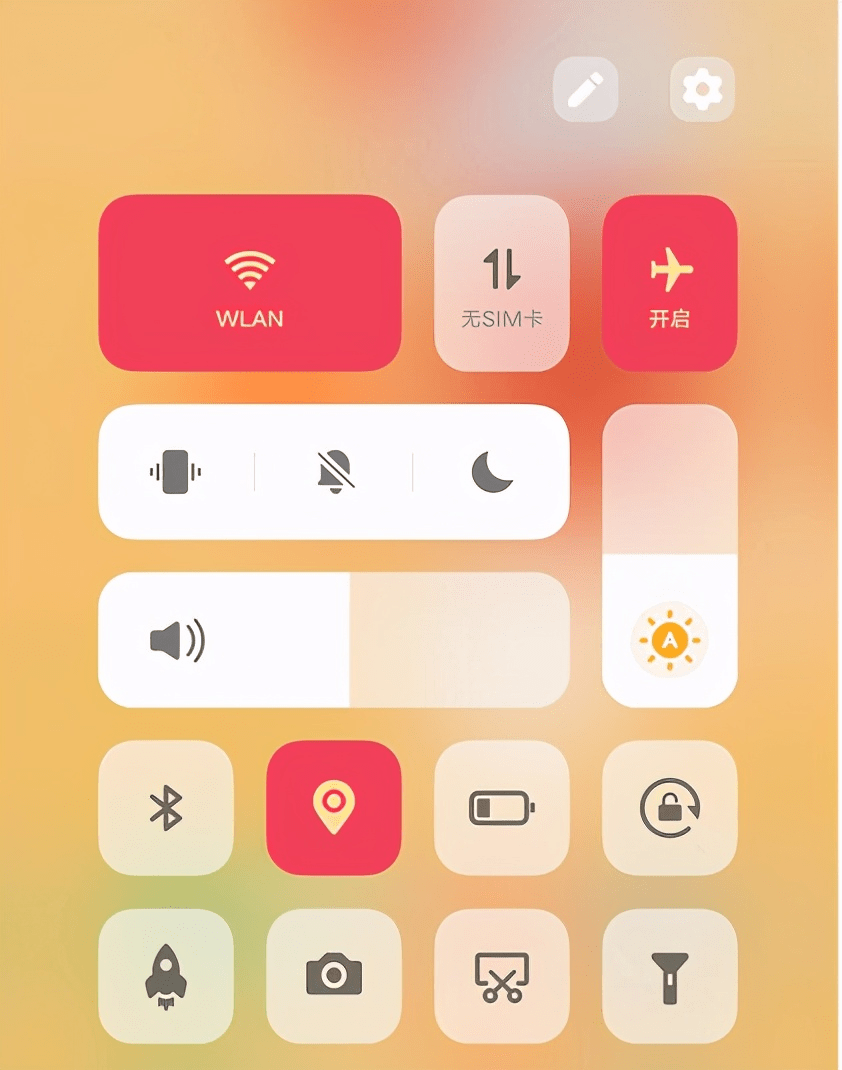This screenshot has height=1070, width=842.
Task: Turn off location services tile
Action: tap(333, 808)
